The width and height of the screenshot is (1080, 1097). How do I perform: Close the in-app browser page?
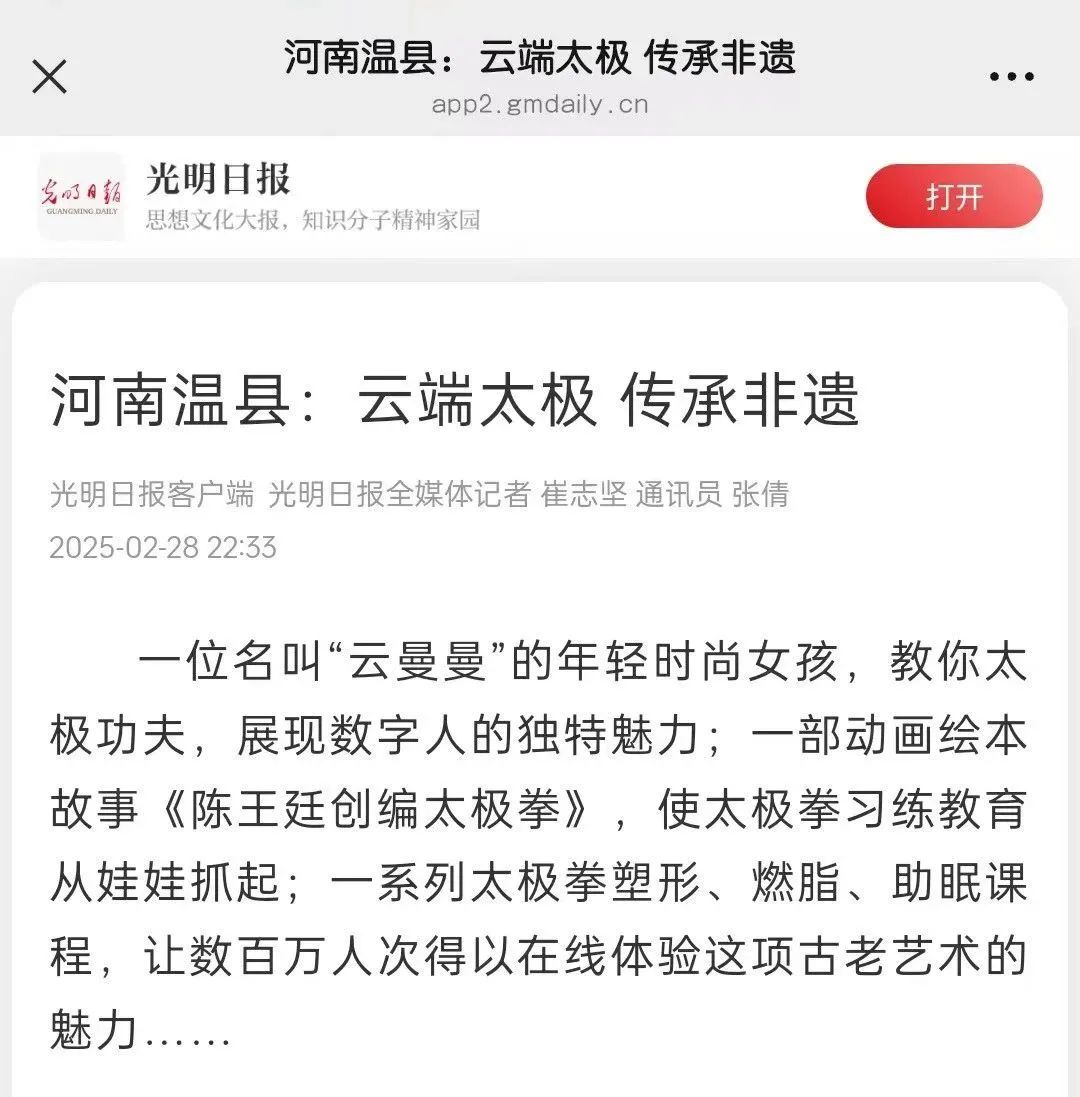click(x=49, y=76)
